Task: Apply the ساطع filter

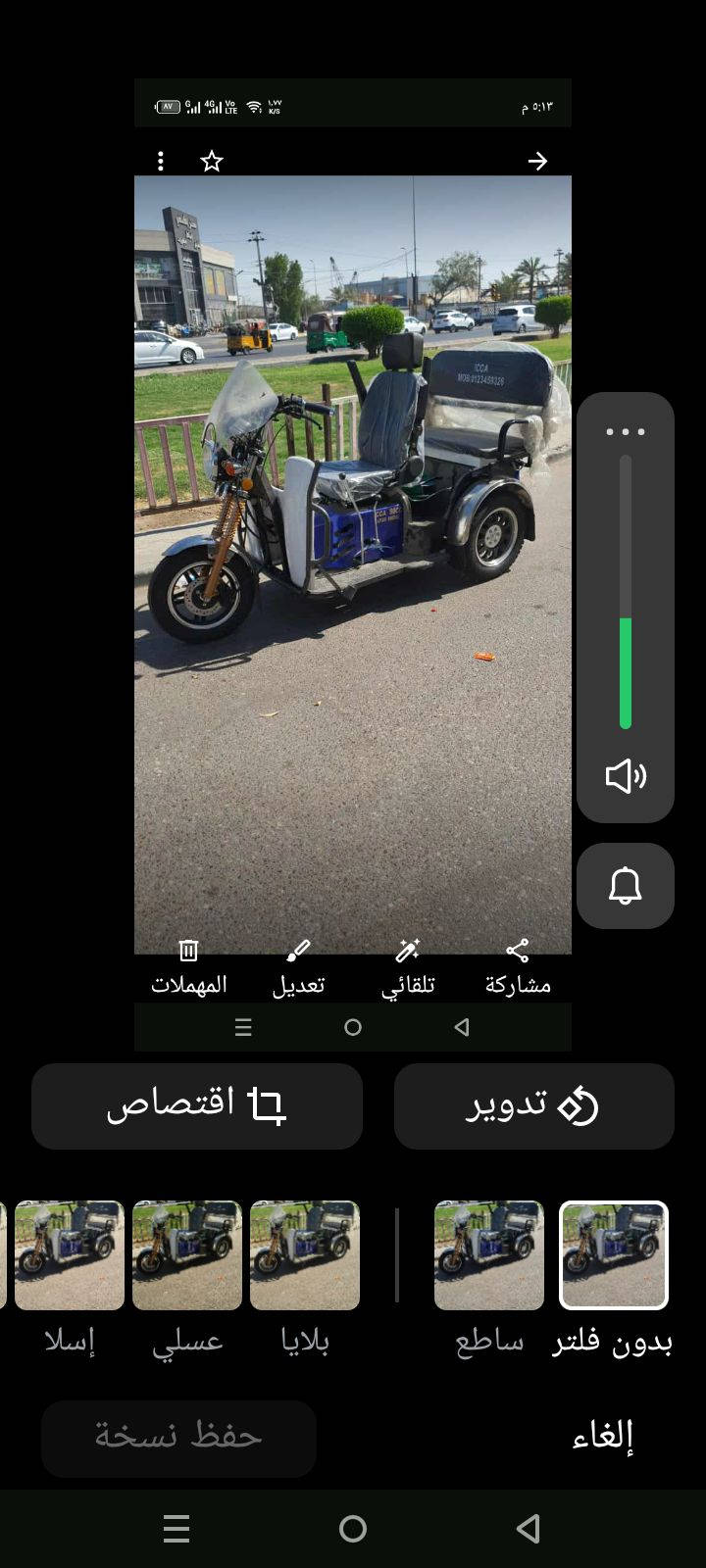Action: pos(489,1255)
